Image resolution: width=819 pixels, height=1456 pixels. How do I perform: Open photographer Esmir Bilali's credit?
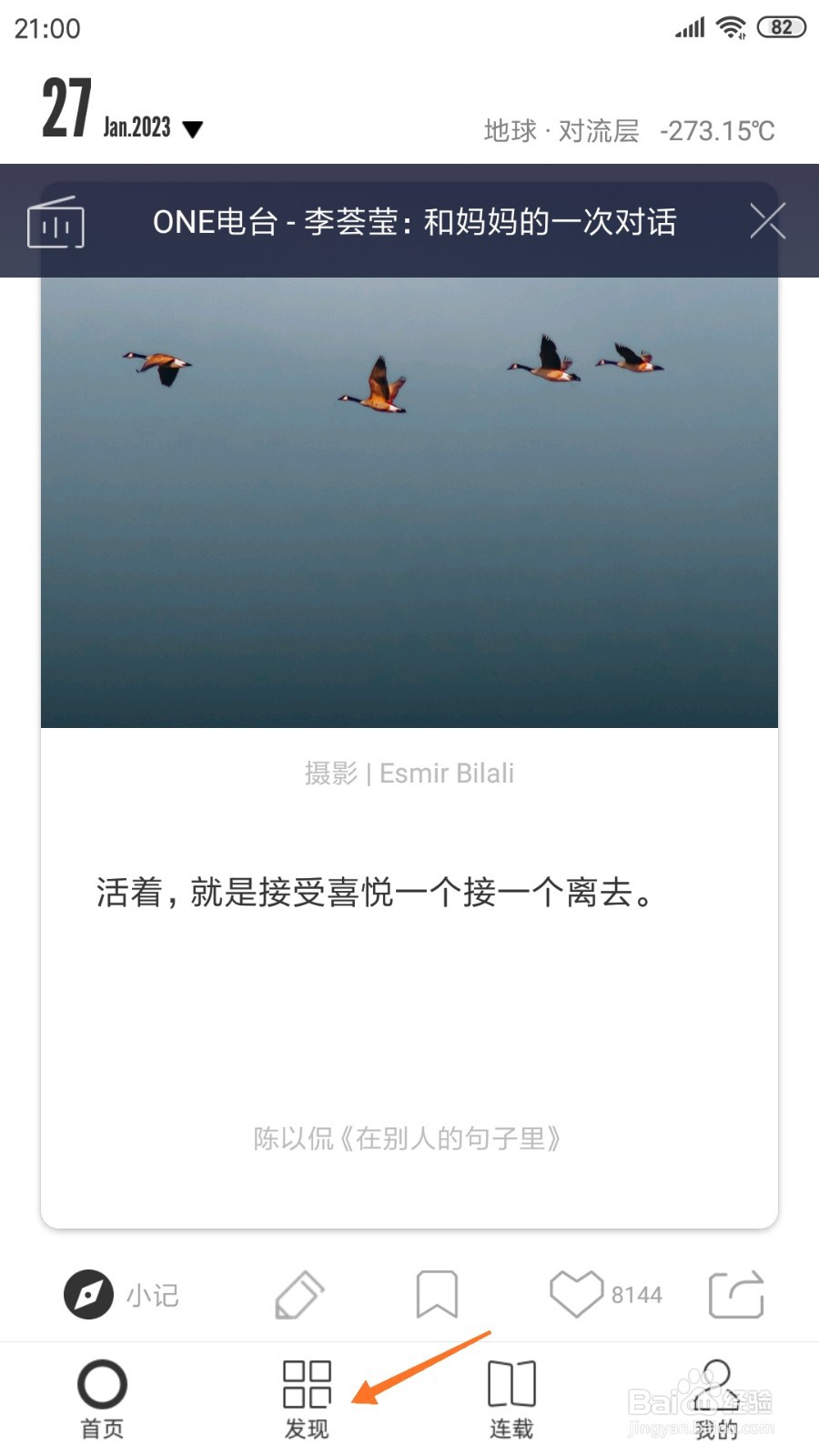[408, 773]
